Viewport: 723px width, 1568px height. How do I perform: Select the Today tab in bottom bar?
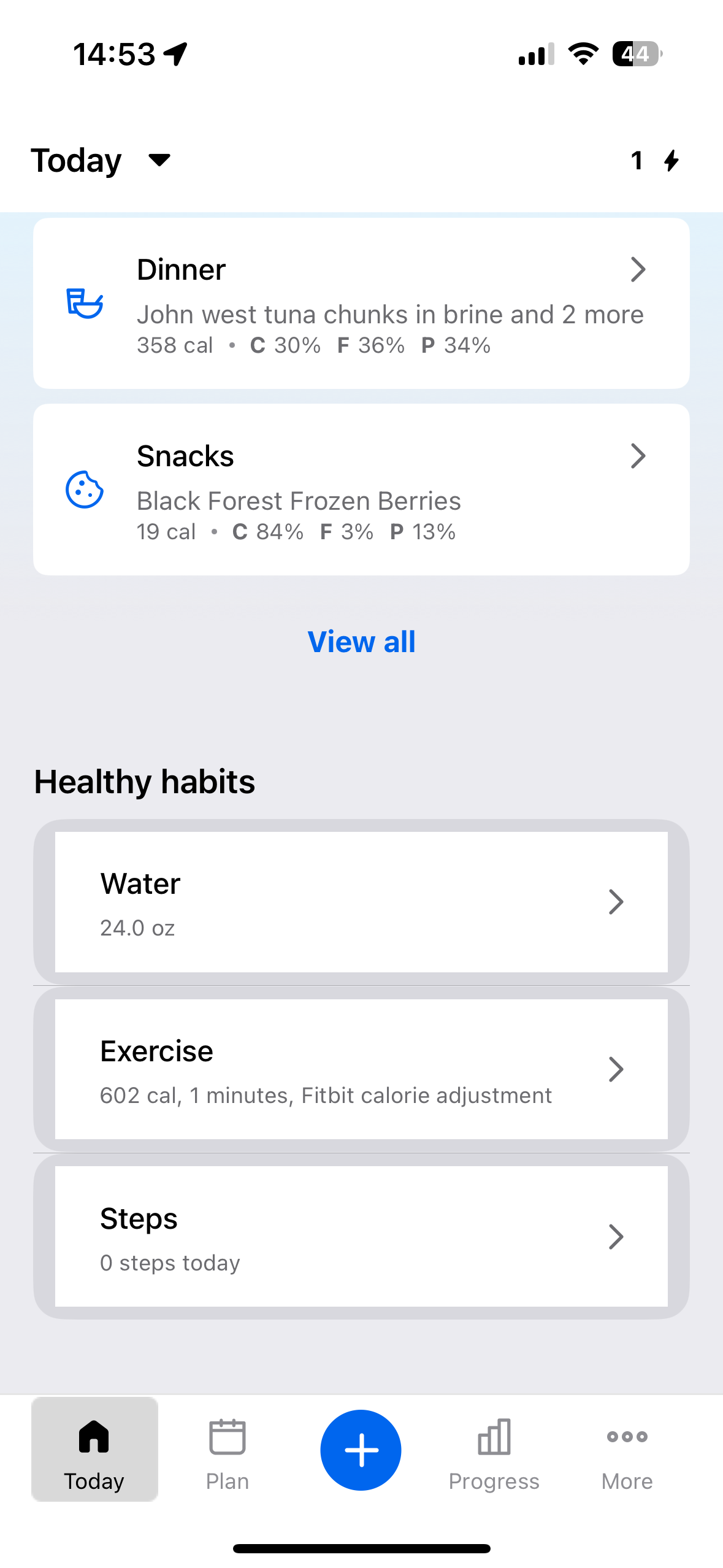(x=94, y=1453)
